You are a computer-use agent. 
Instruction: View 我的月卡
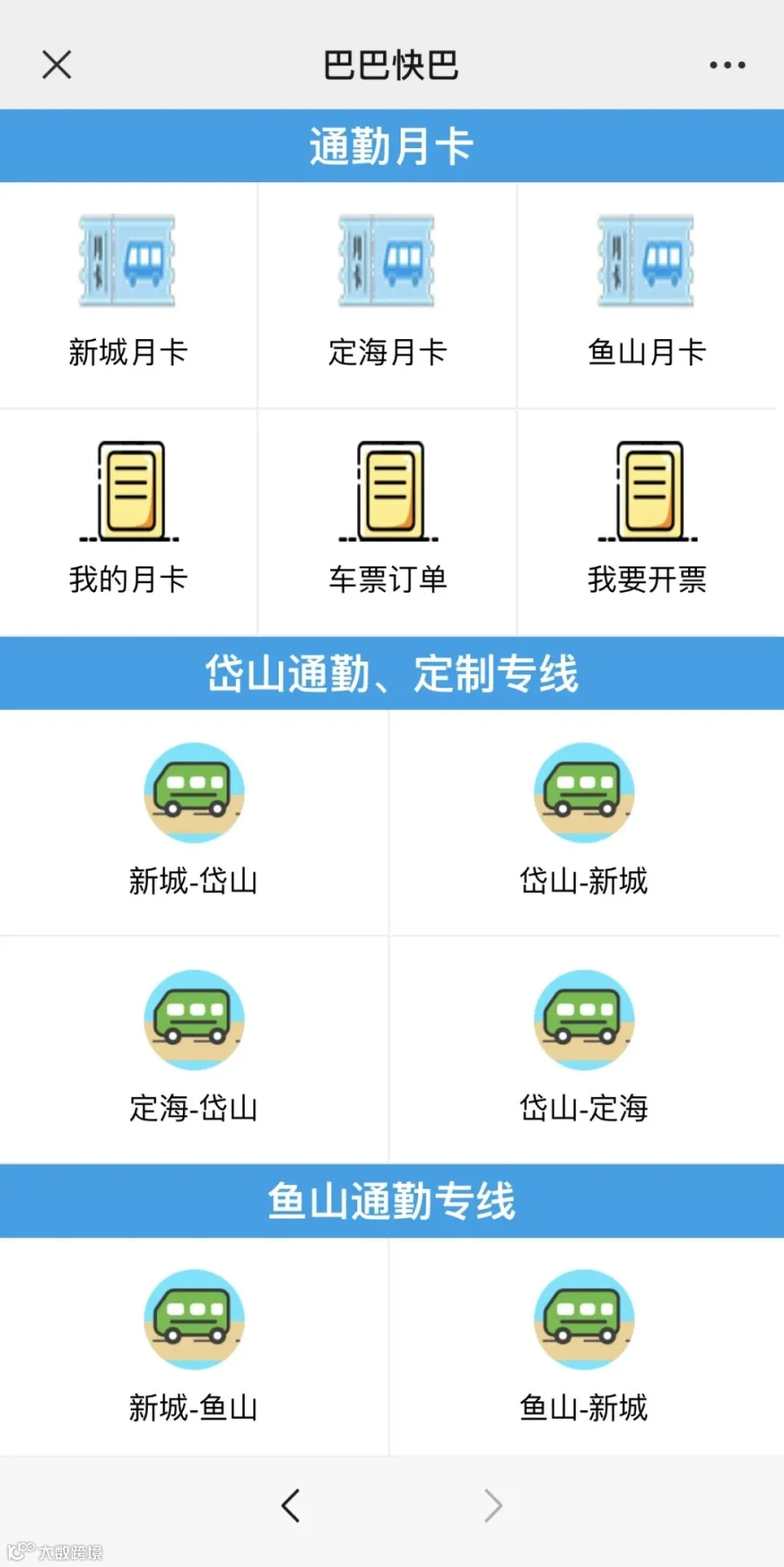point(128,522)
